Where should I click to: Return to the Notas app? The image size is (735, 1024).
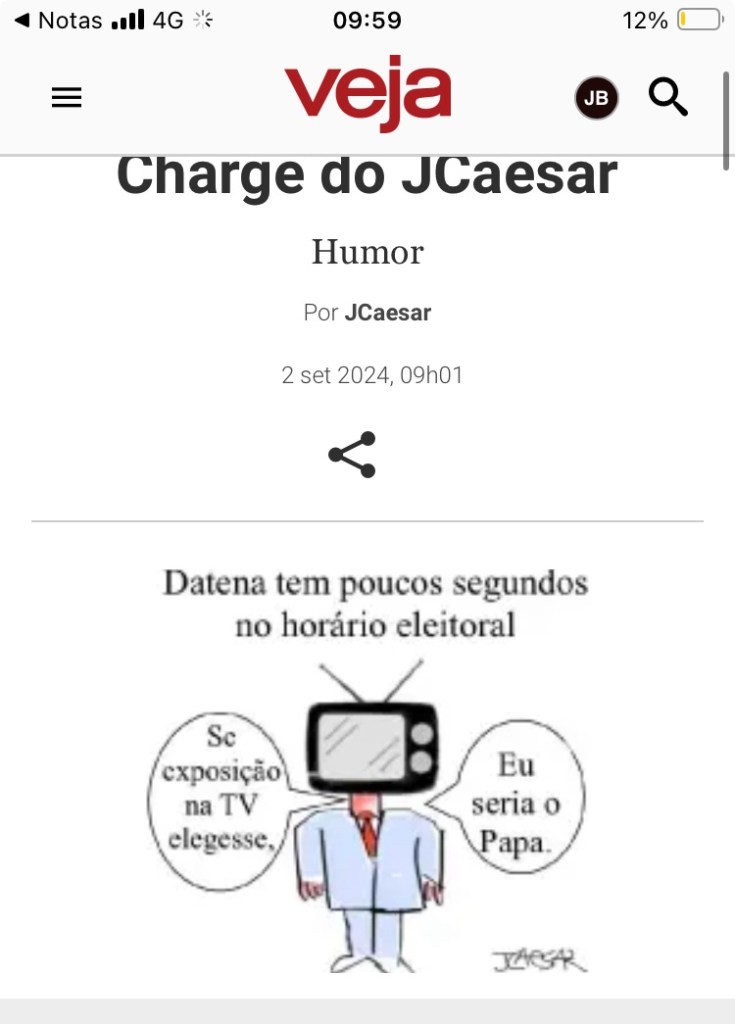click(x=60, y=20)
